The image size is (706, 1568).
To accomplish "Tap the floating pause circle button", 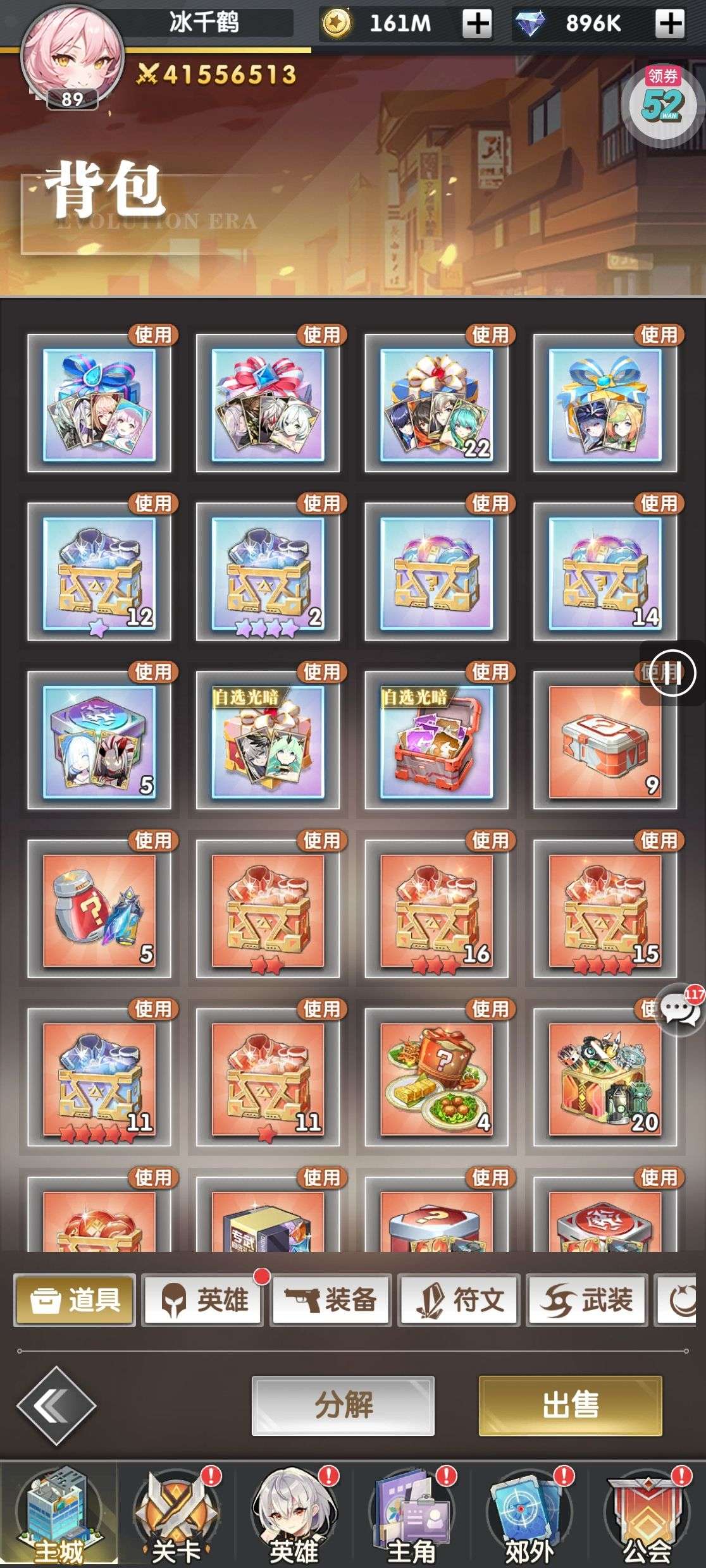I will [672, 673].
